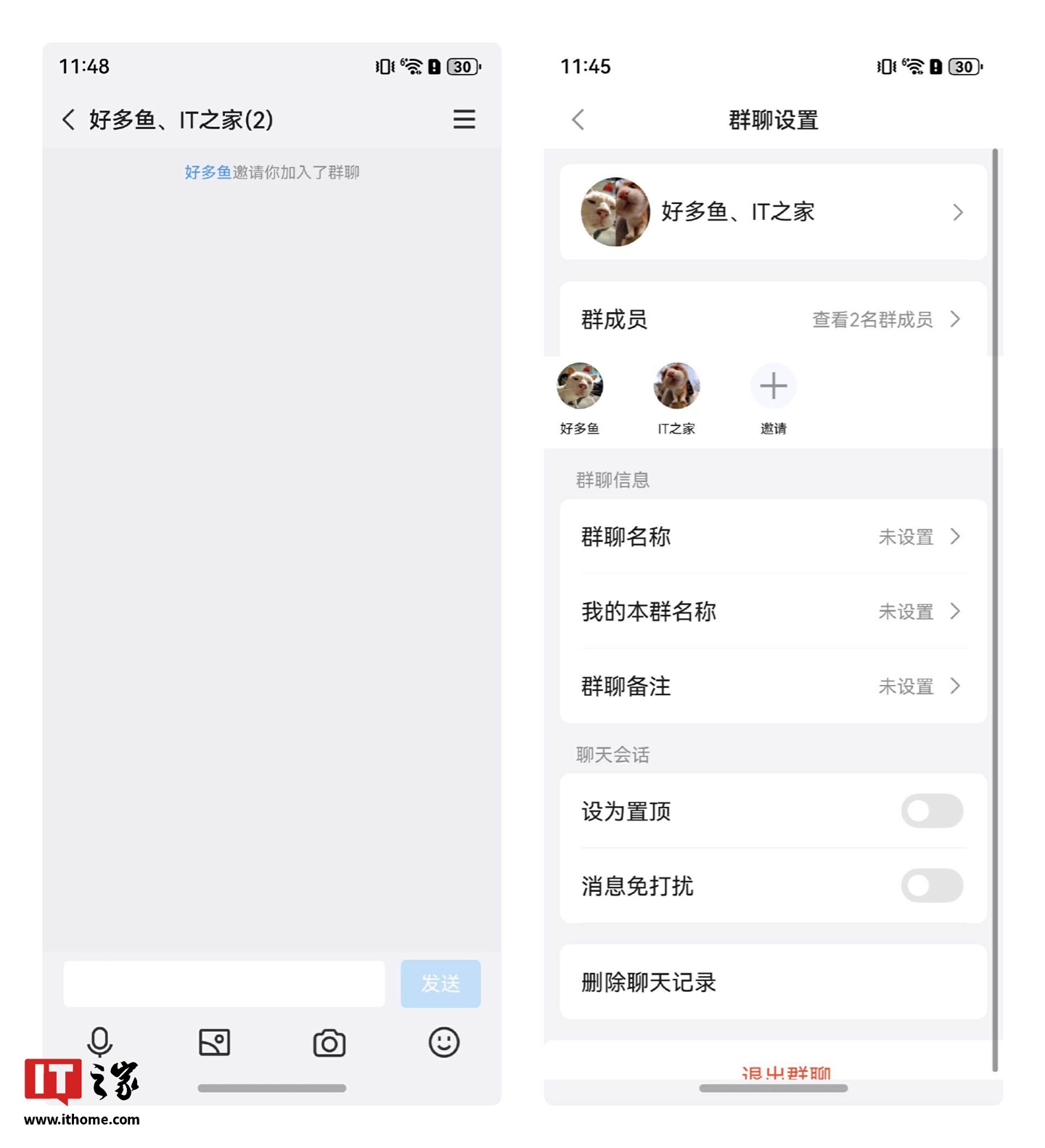Screen dimensions: 1045x1148
Task: Open member 好多鱼's avatar
Action: [580, 386]
